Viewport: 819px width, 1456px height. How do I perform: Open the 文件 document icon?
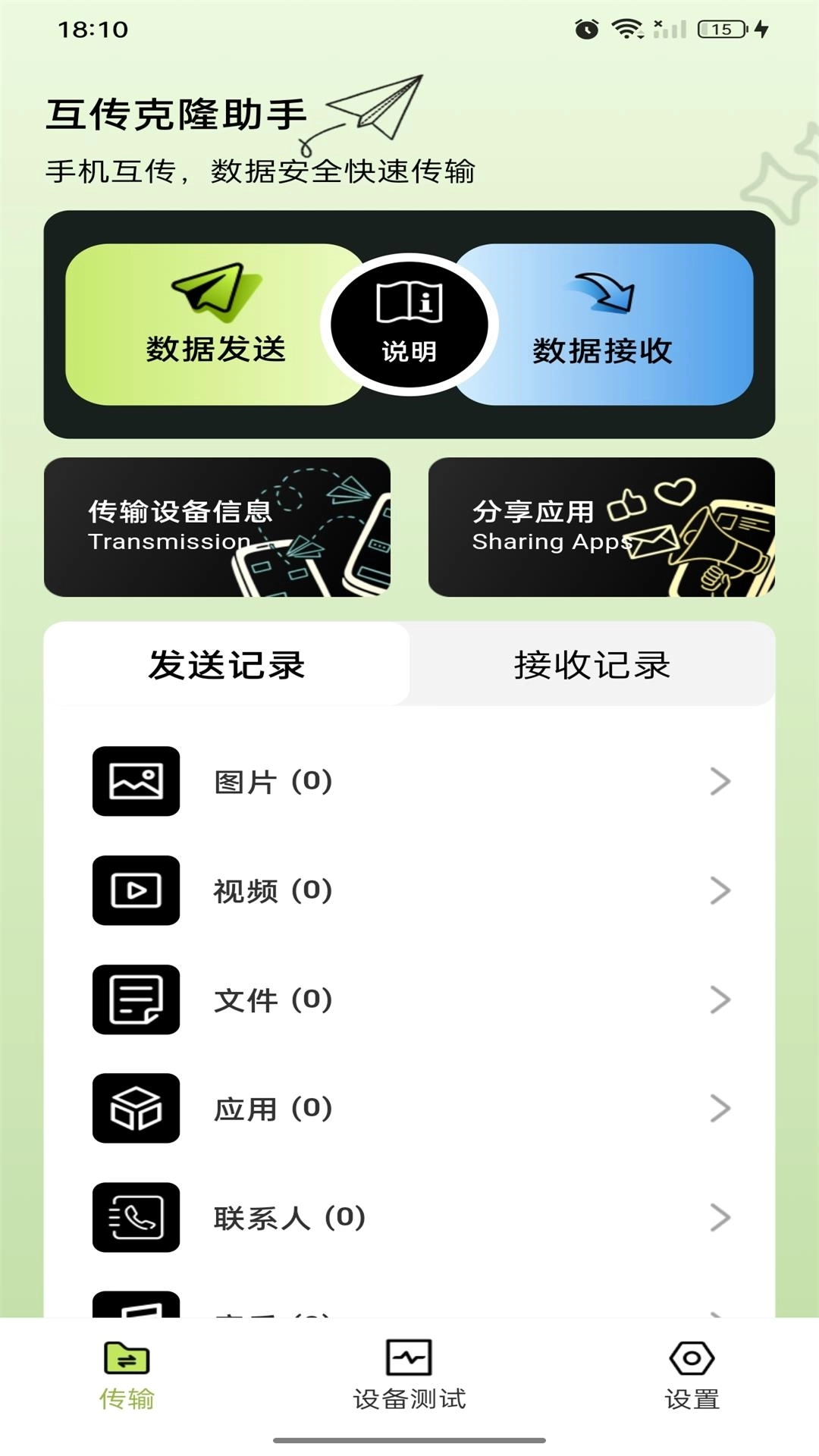[136, 999]
